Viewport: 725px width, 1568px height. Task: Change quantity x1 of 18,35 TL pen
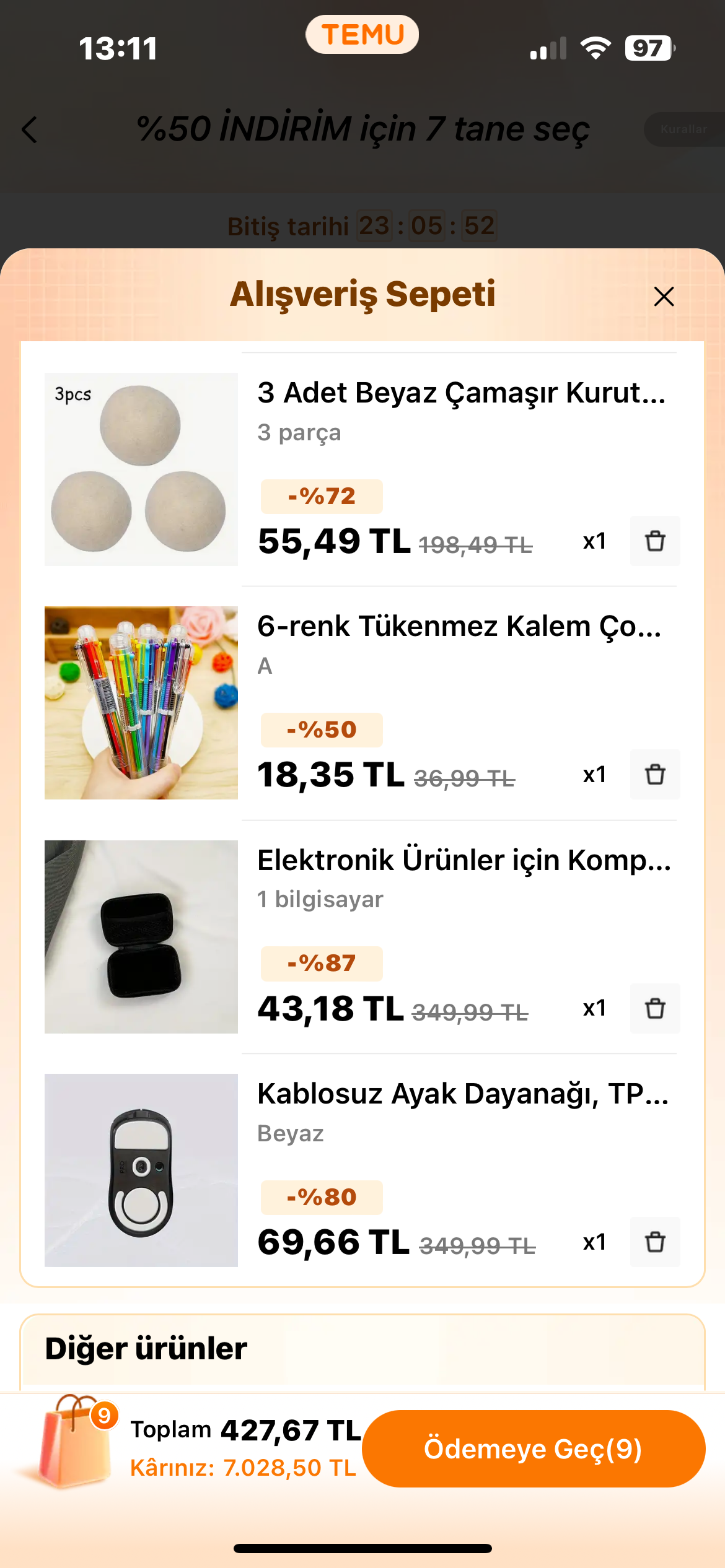pos(594,775)
